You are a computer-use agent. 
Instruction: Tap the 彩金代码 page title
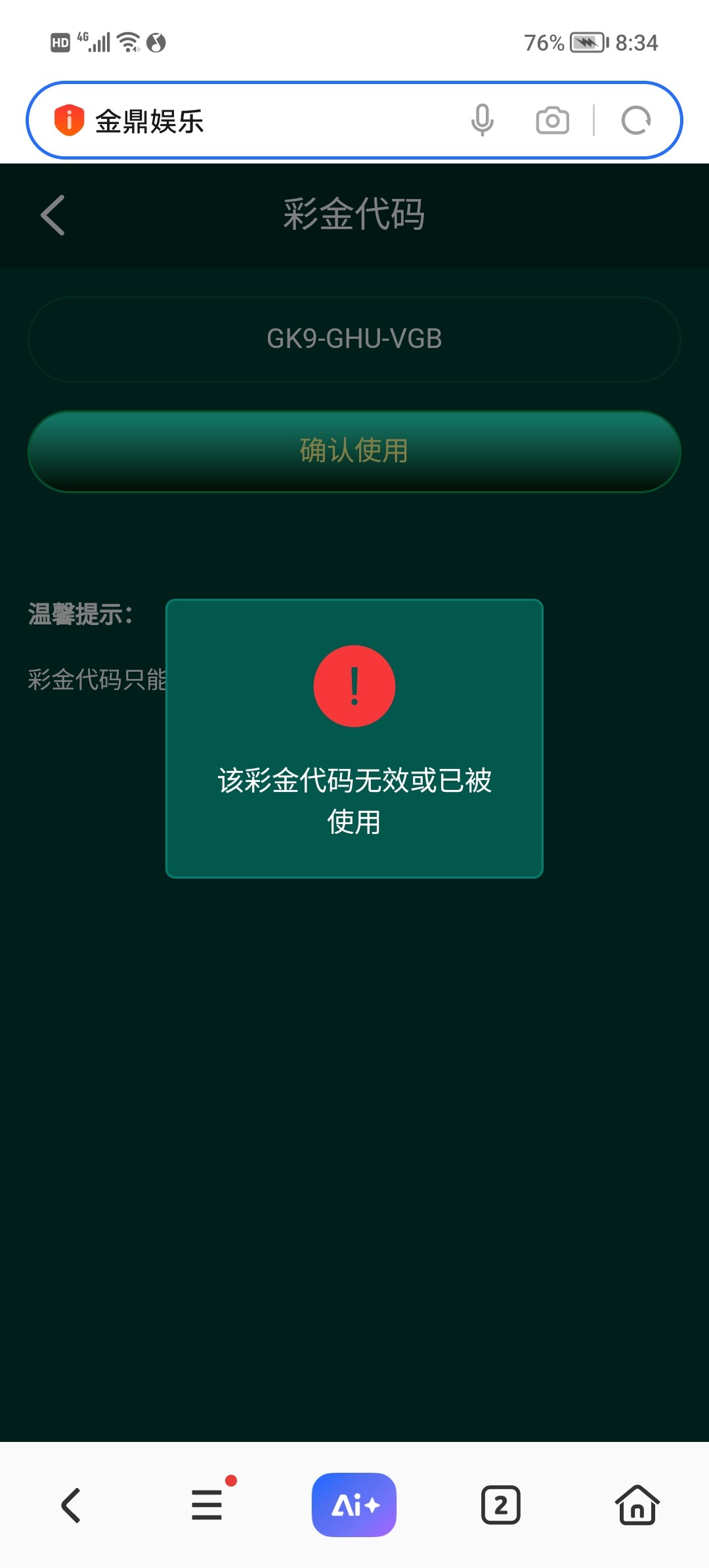point(354,213)
